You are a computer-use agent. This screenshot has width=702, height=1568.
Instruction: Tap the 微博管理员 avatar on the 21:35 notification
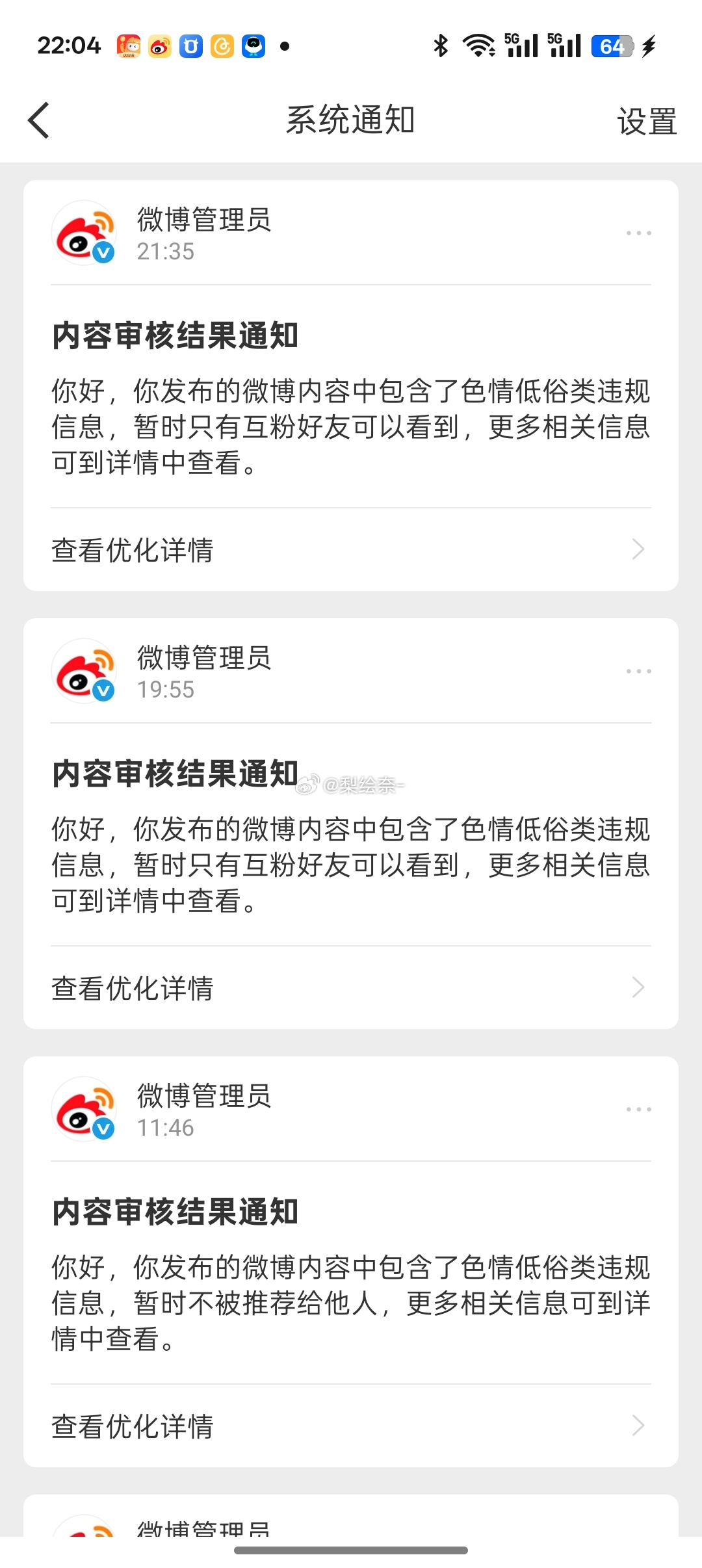click(84, 233)
